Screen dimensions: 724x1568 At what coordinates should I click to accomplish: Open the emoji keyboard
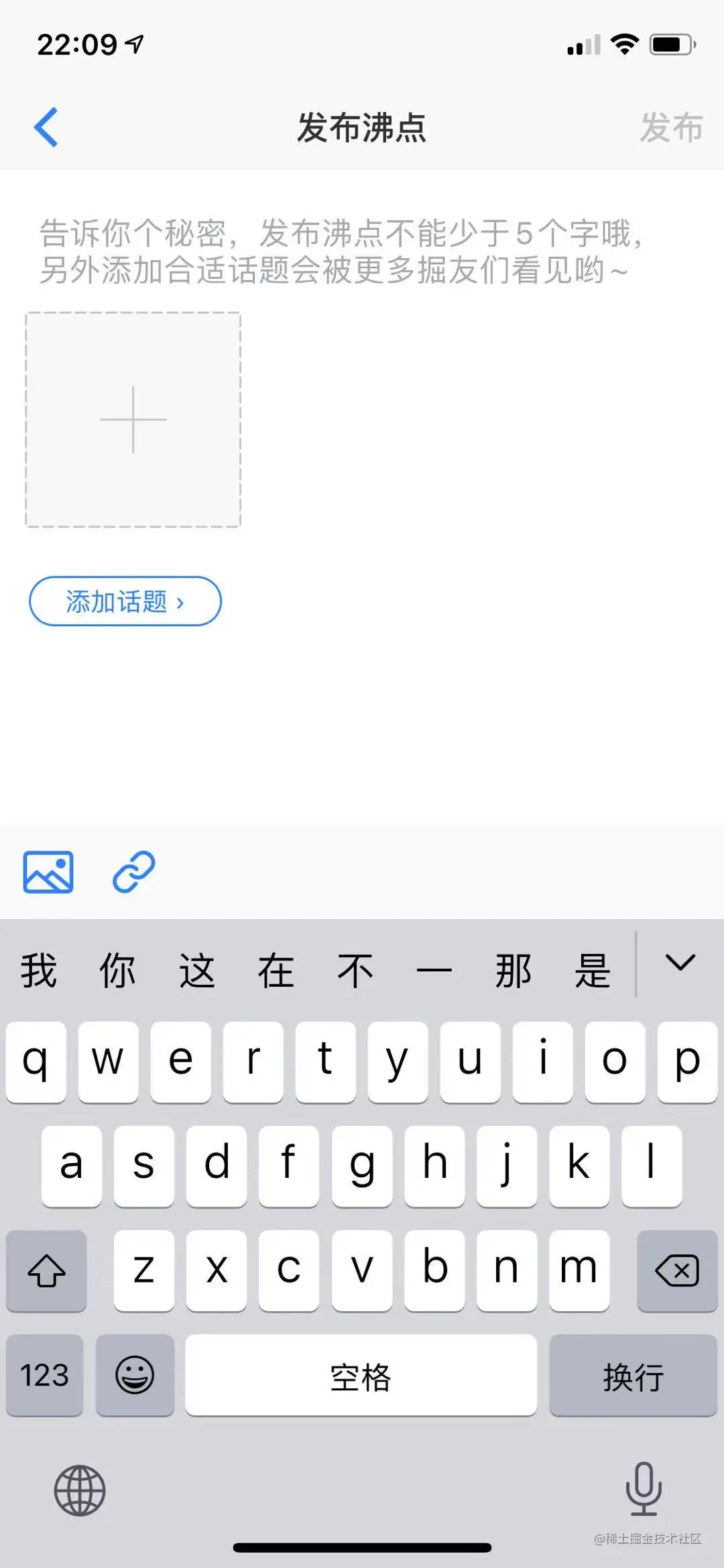pyautogui.click(x=135, y=1375)
